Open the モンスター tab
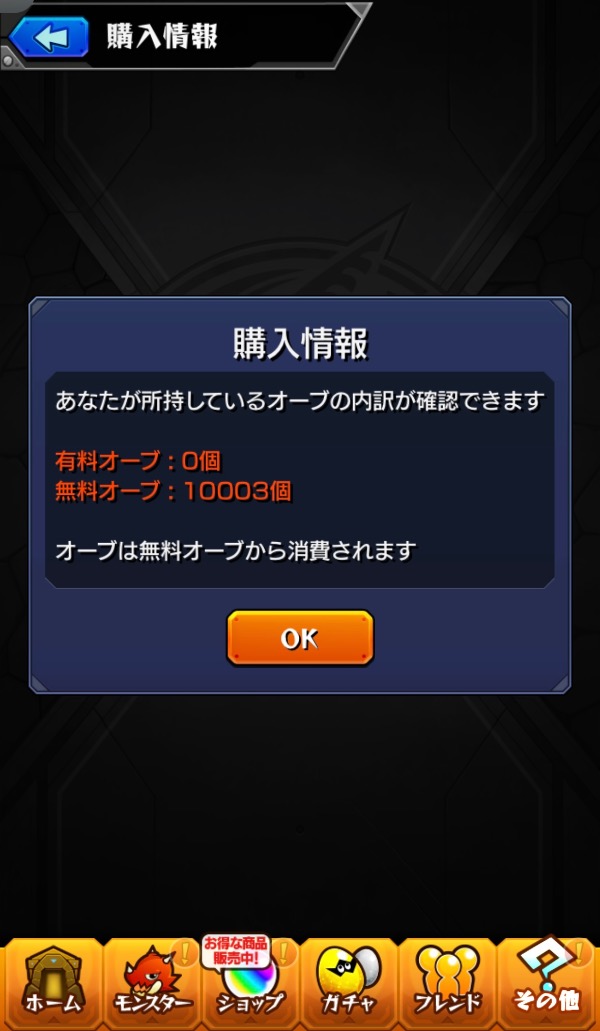 (152, 982)
